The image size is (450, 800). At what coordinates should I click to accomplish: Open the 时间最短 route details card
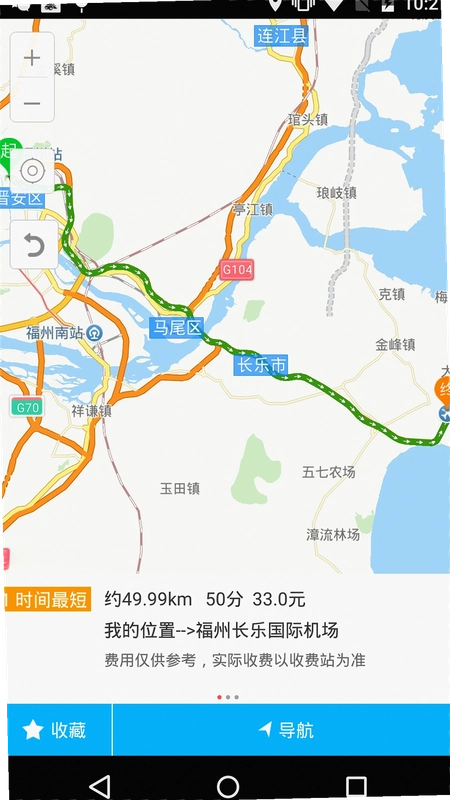coord(225,629)
